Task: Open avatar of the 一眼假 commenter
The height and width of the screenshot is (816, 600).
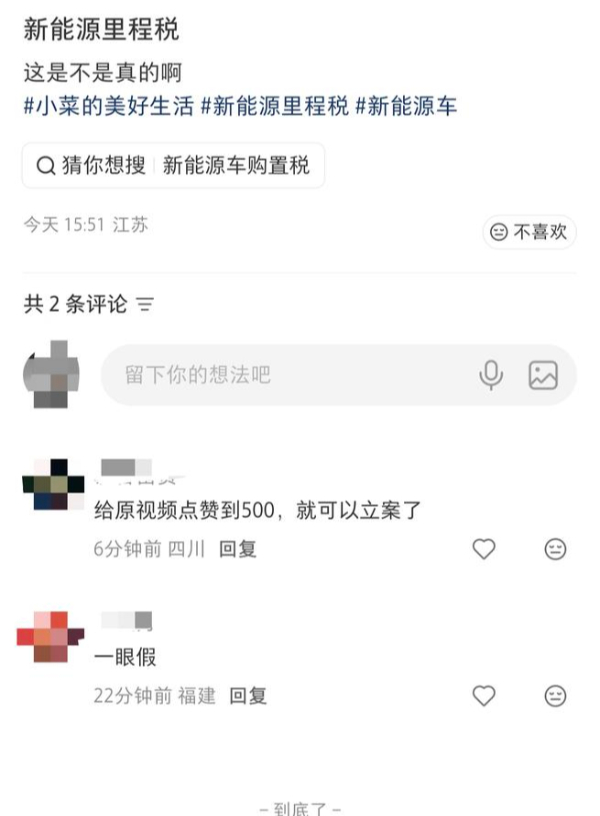Action: tap(50, 637)
